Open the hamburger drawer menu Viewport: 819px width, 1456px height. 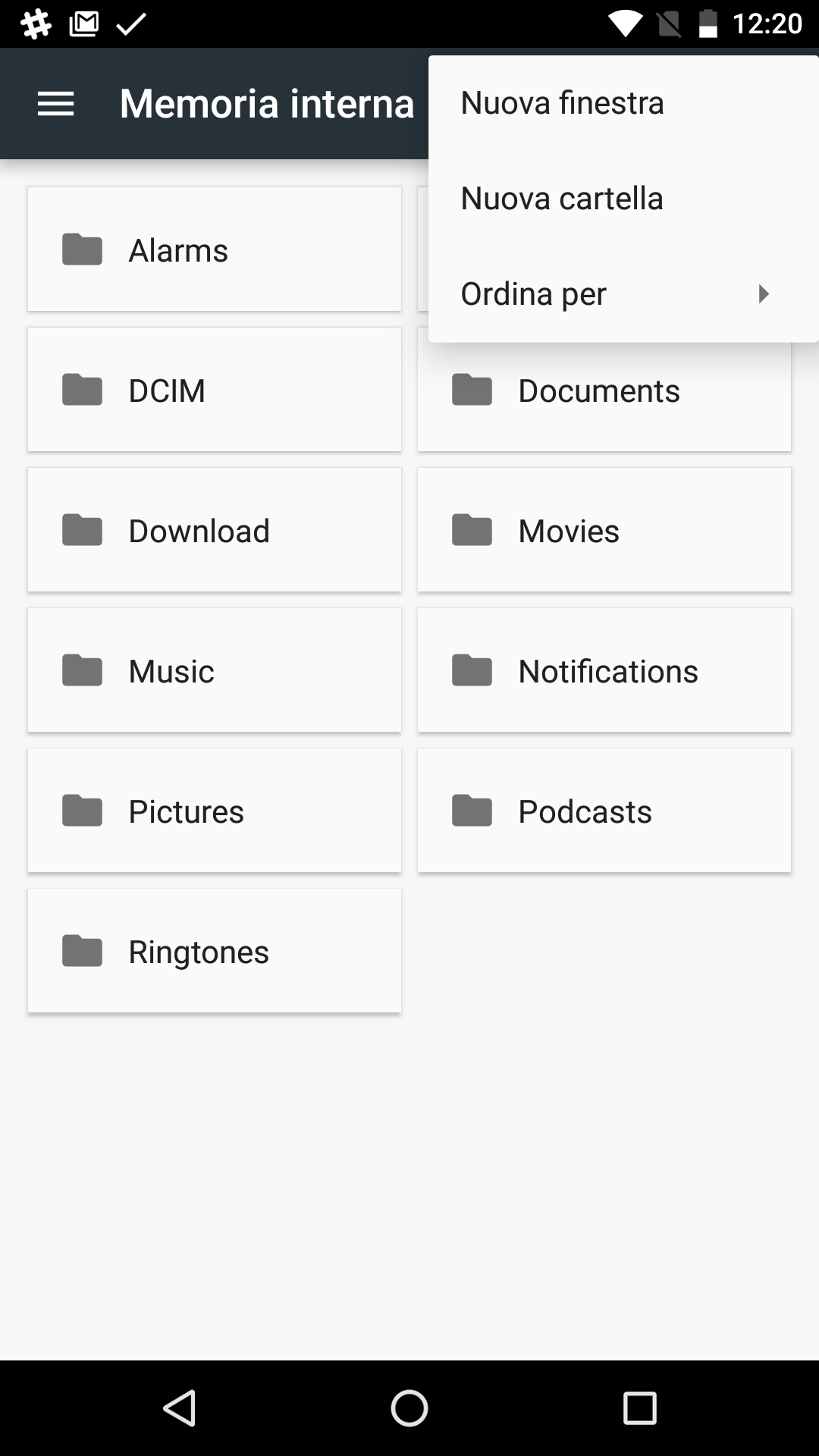click(55, 104)
